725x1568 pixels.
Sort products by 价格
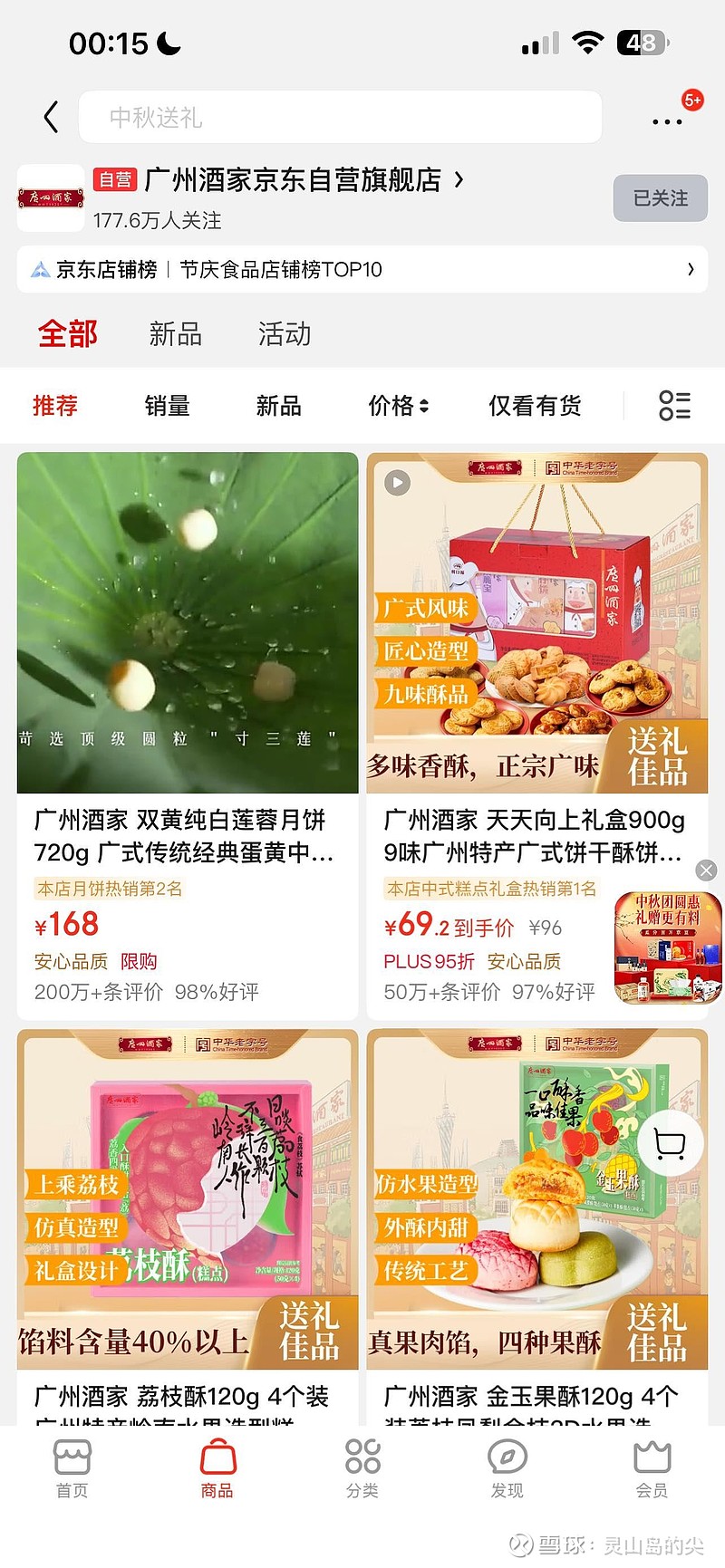[398, 406]
